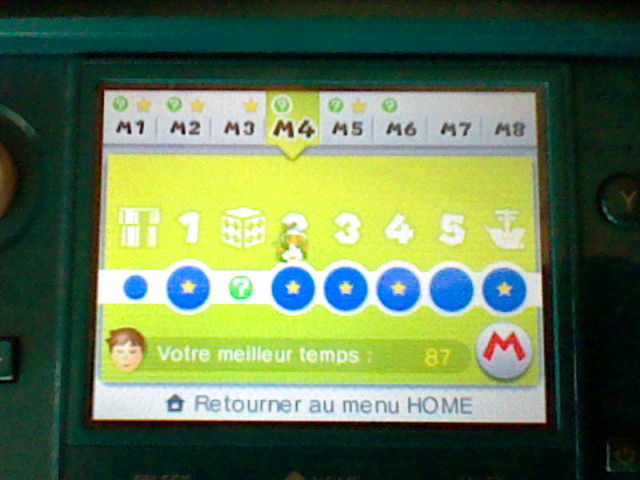
Task: Select level 1 node
Action: [188, 288]
